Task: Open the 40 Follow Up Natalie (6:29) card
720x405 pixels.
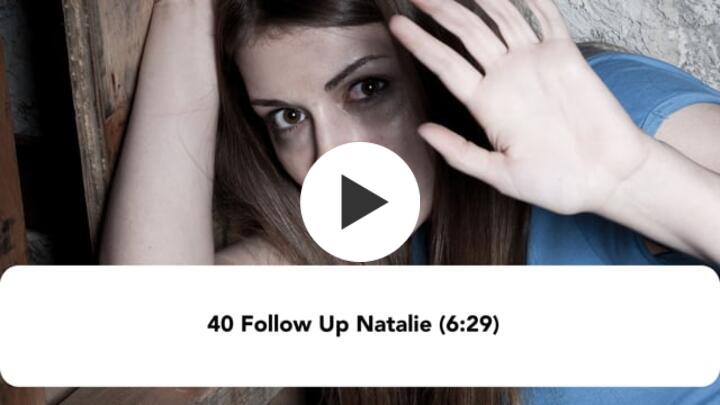Action: pyautogui.click(x=360, y=324)
